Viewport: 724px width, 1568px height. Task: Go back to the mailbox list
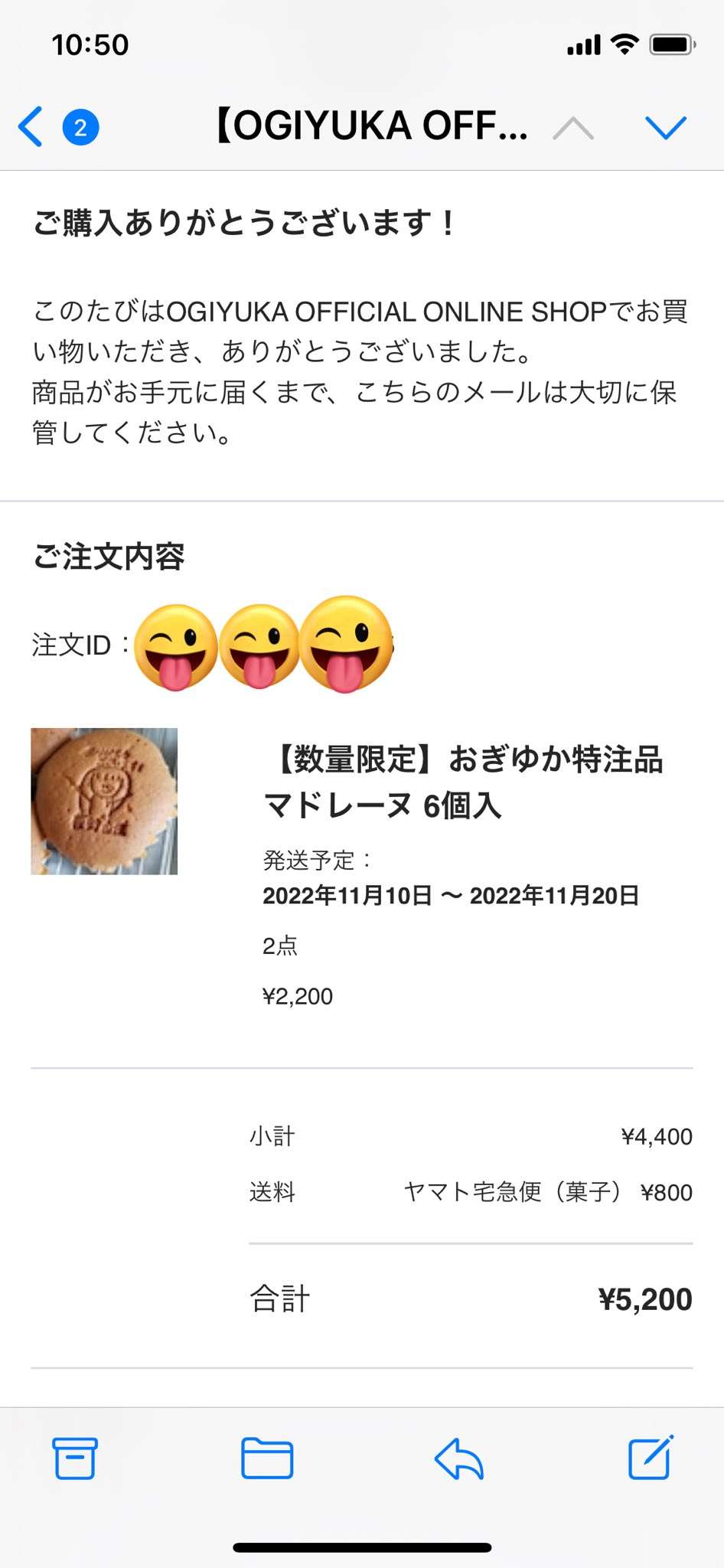coord(32,126)
